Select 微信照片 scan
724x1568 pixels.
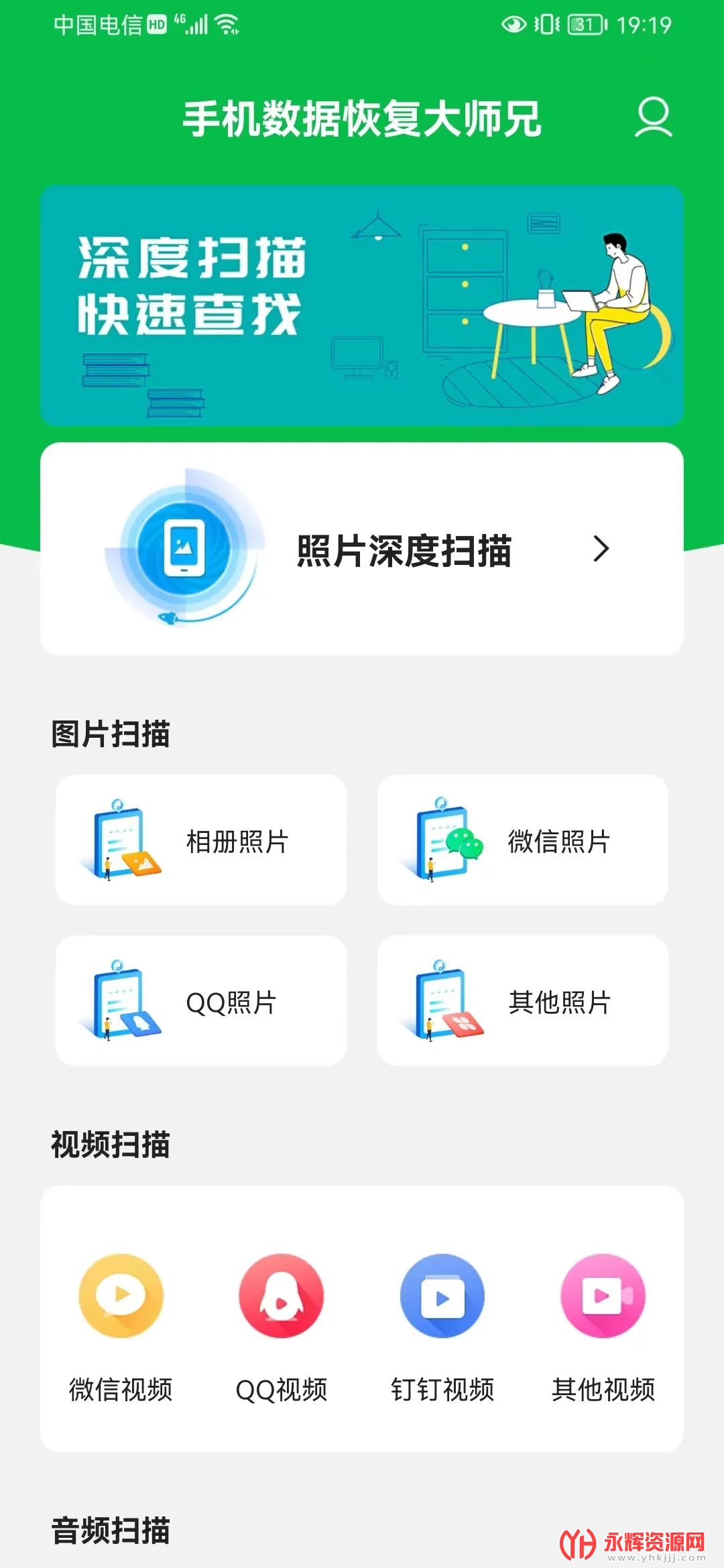pos(523,840)
